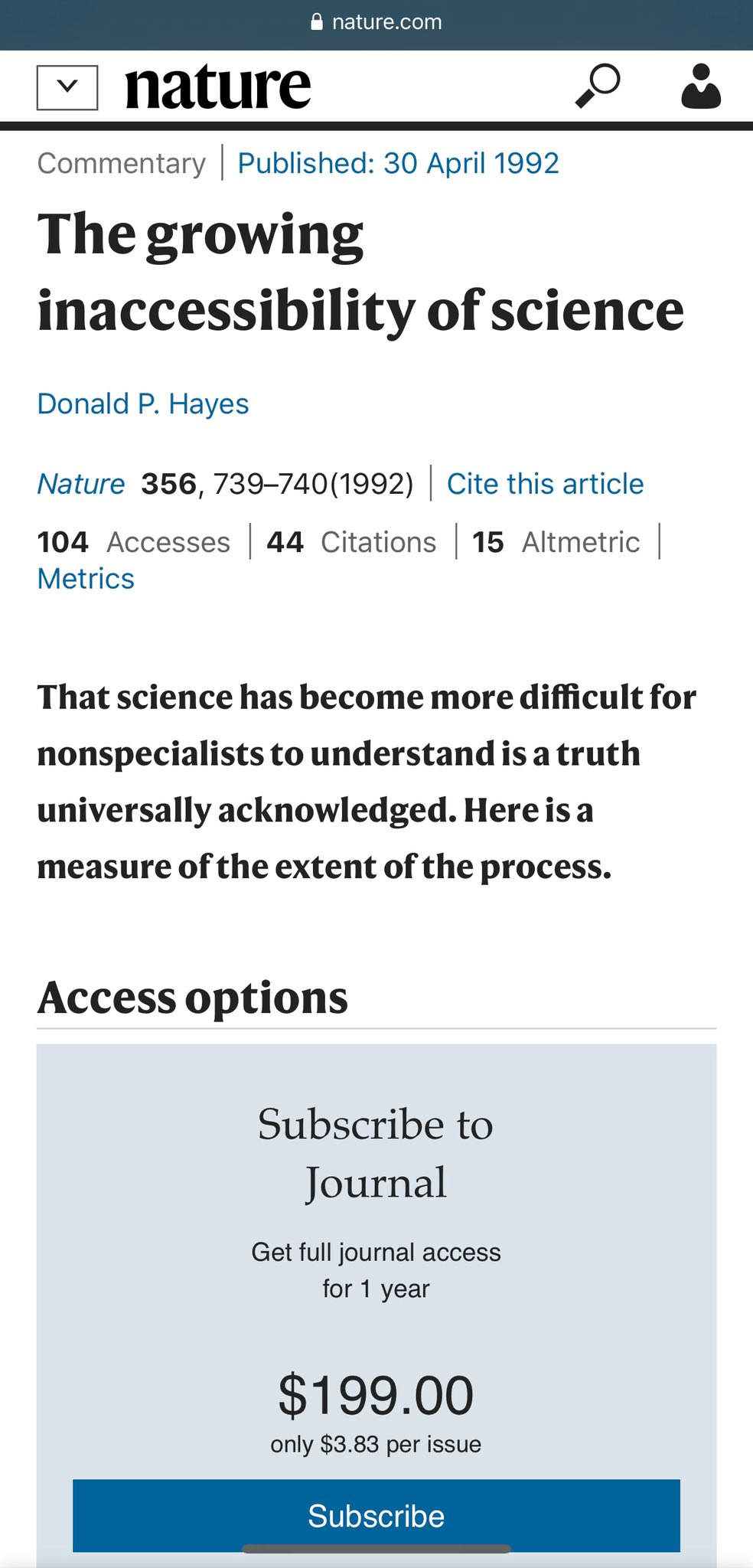
Task: Tap the nature.com address bar
Action: point(376,22)
